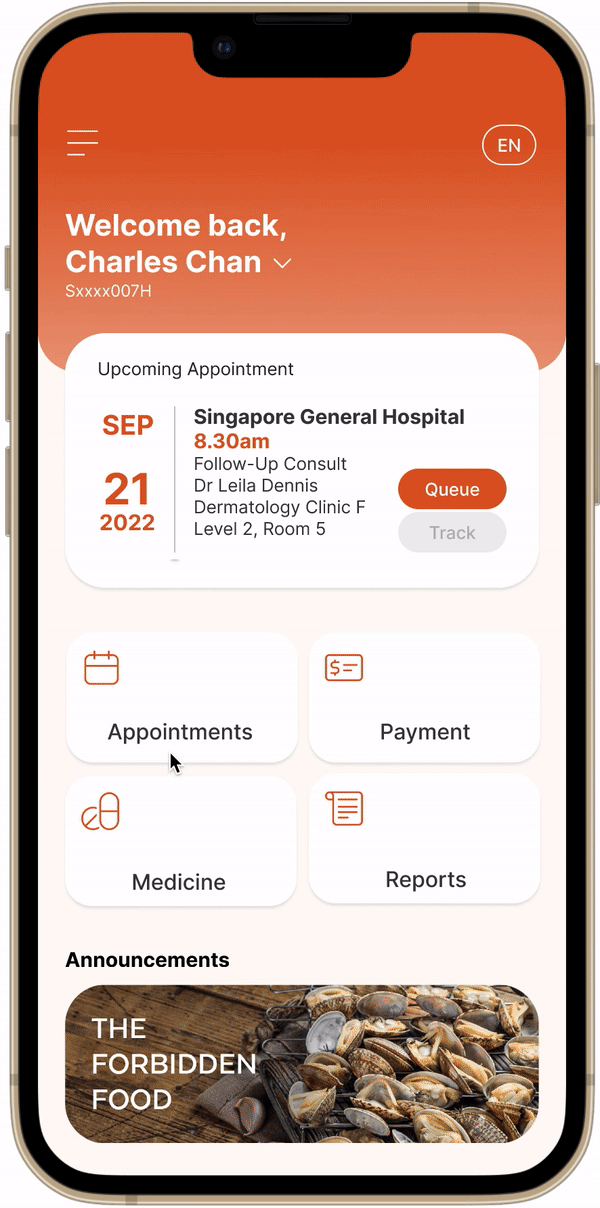Change language with the EN button
This screenshot has width=600, height=1208.
509,145
